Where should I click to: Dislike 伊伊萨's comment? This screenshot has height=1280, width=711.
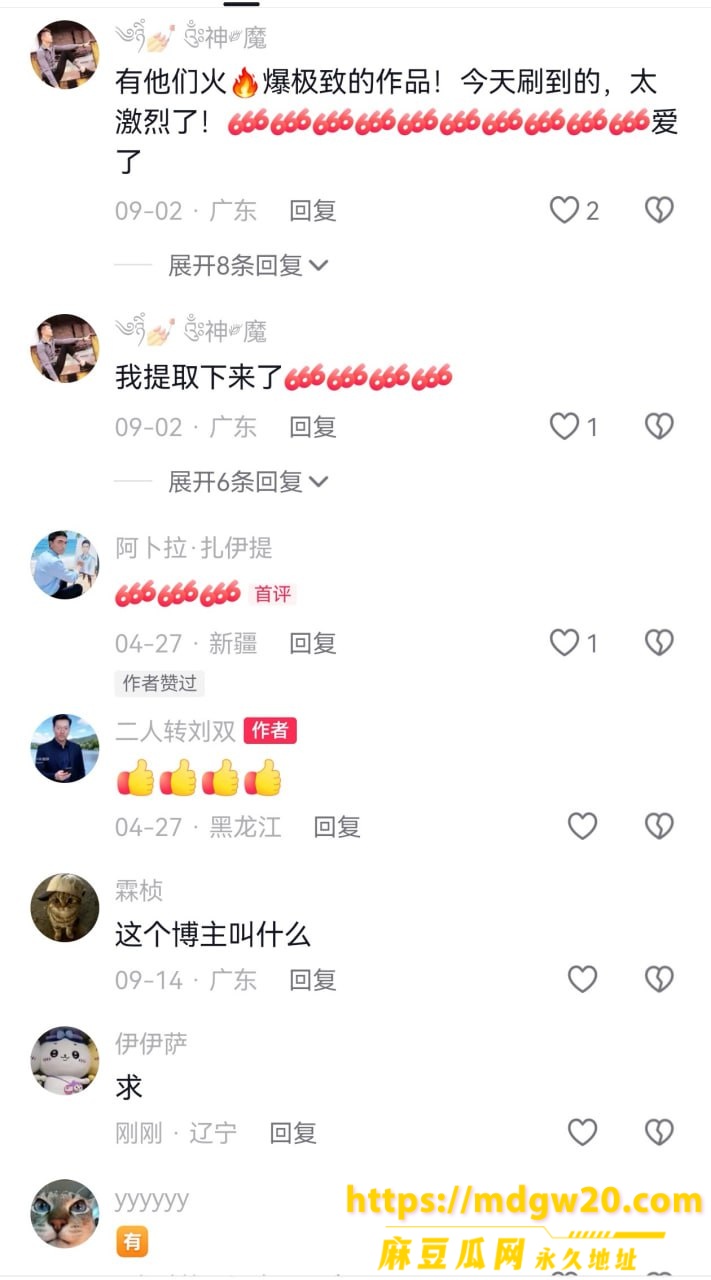click(658, 1132)
